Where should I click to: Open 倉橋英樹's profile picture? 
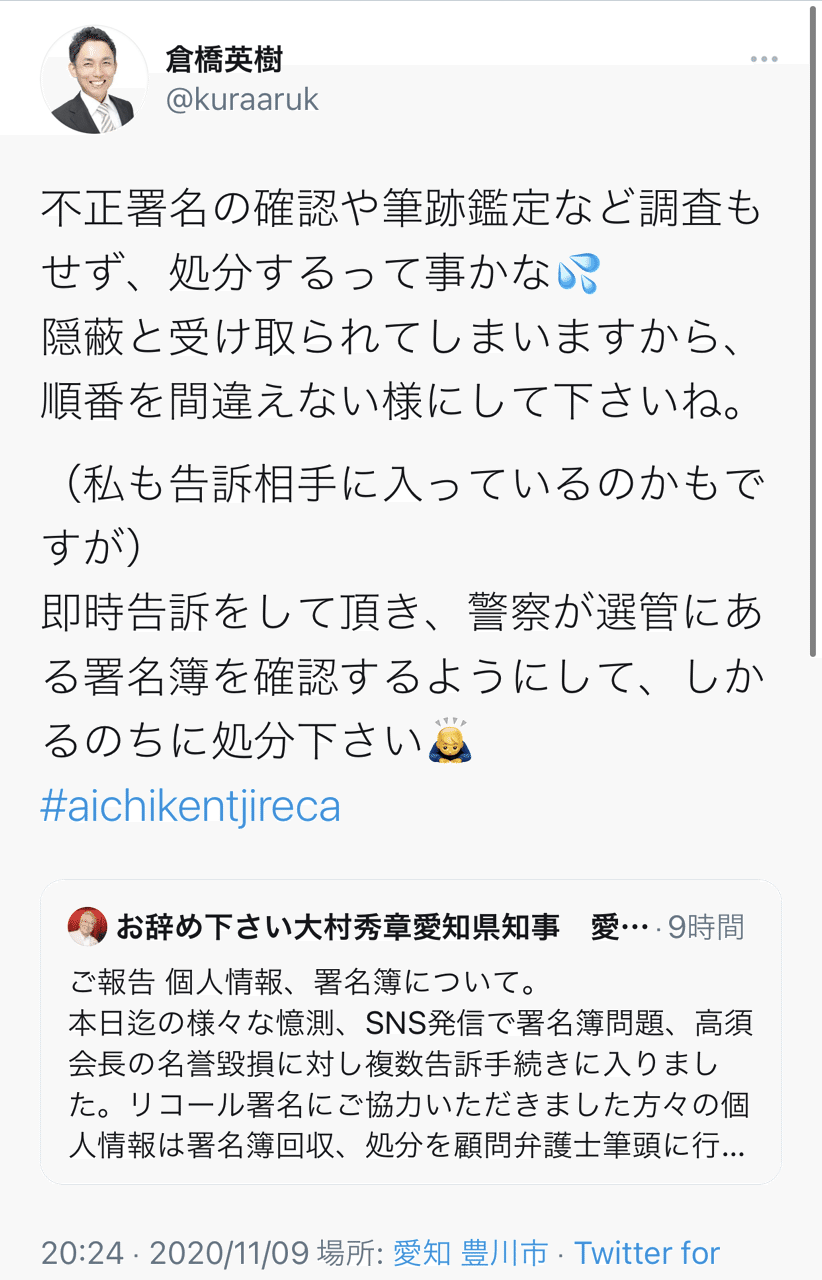[x=94, y=81]
